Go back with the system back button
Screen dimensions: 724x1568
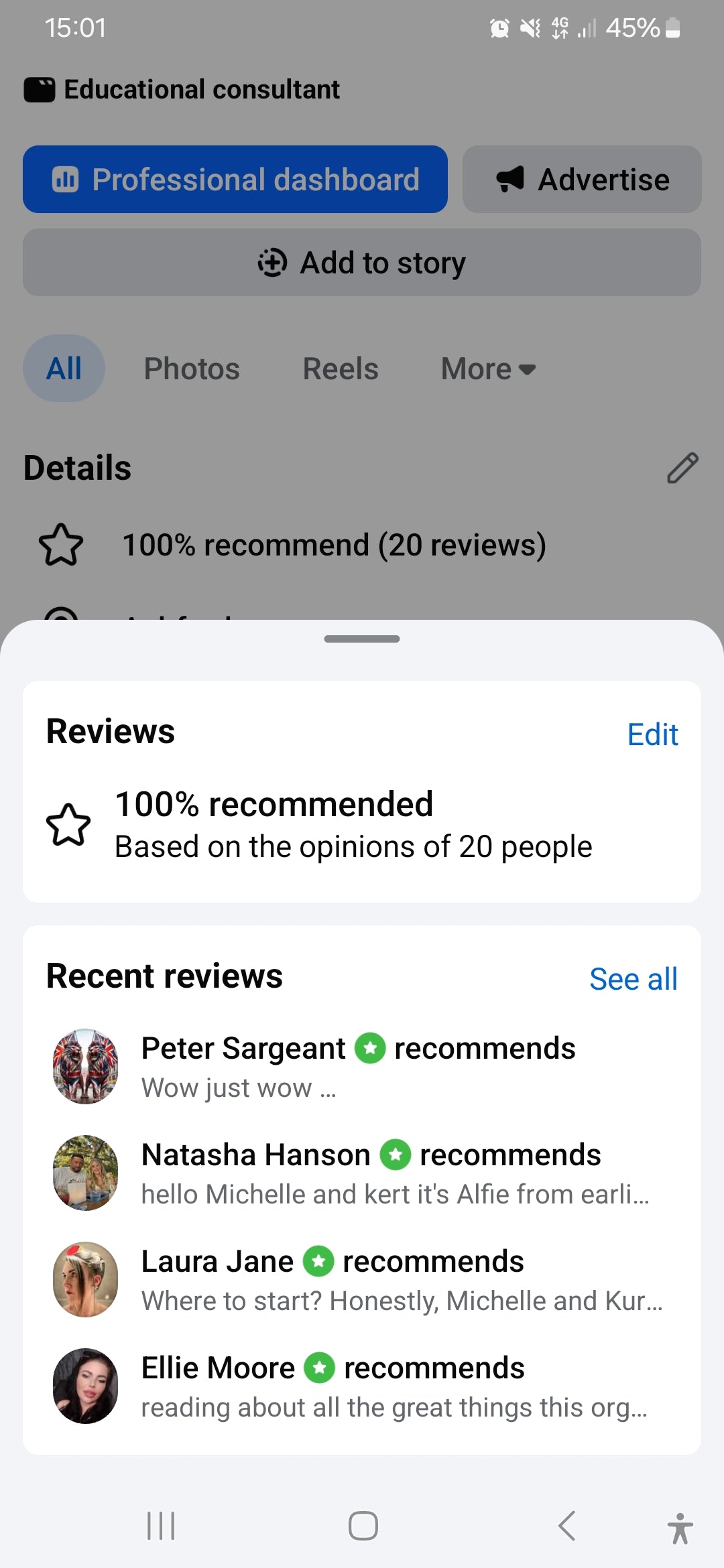coord(566,1526)
